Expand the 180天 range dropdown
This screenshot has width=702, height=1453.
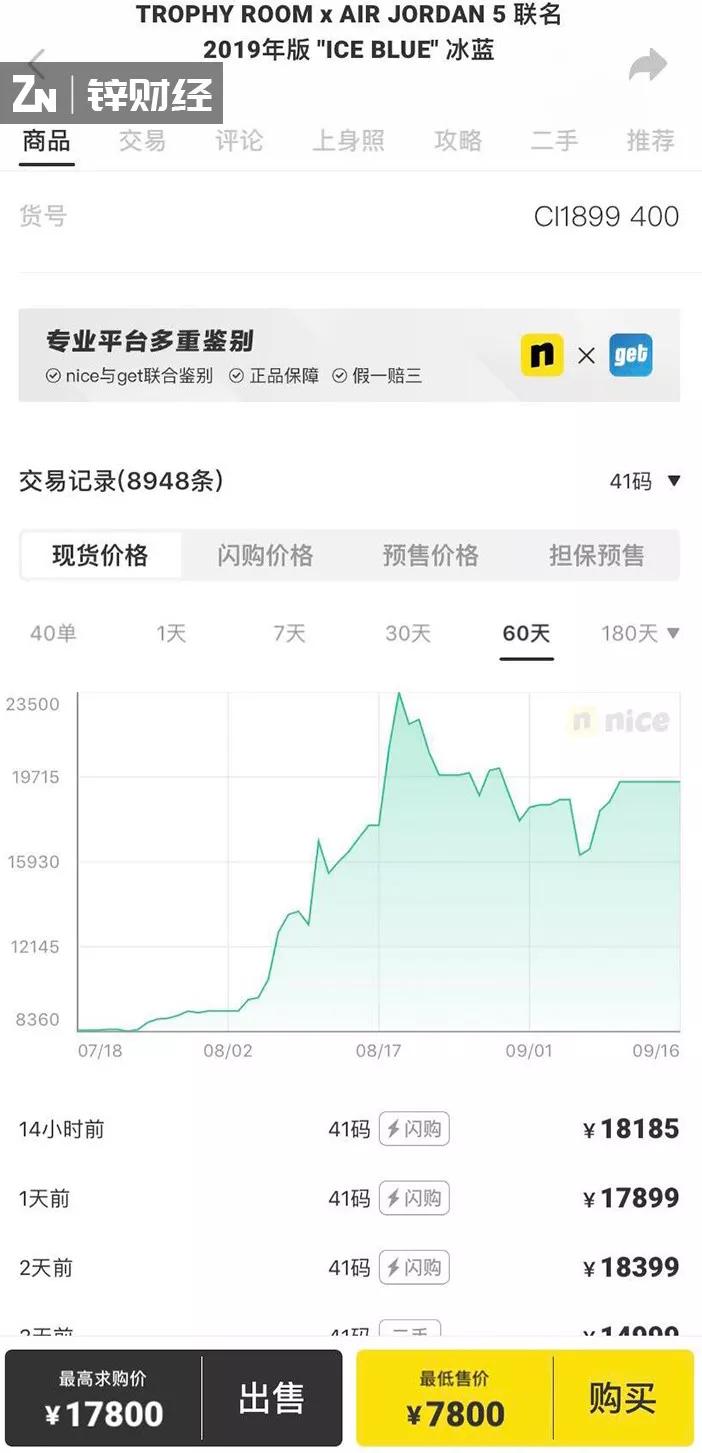(640, 633)
